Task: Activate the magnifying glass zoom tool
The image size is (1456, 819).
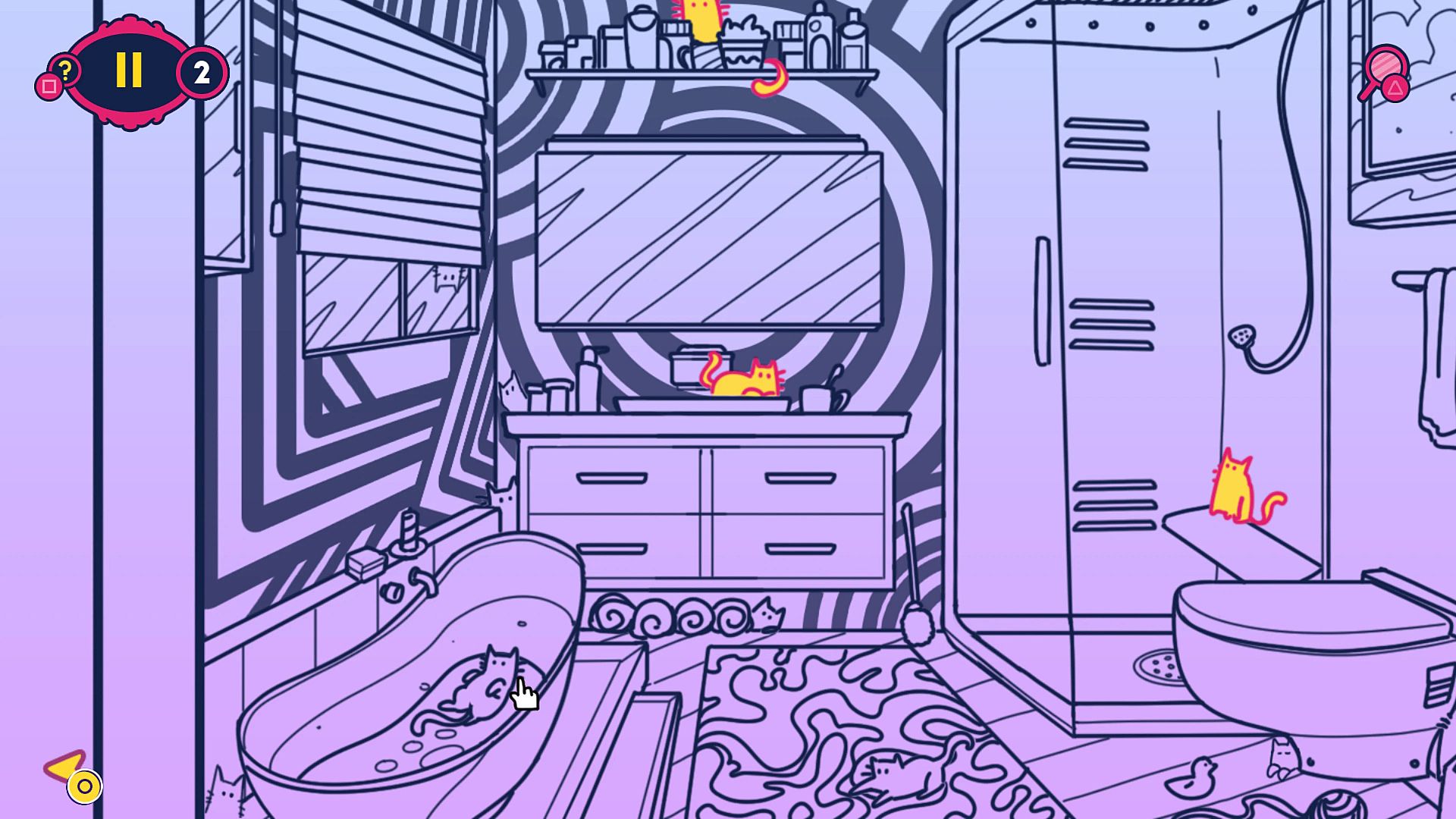Action: pos(1385,72)
